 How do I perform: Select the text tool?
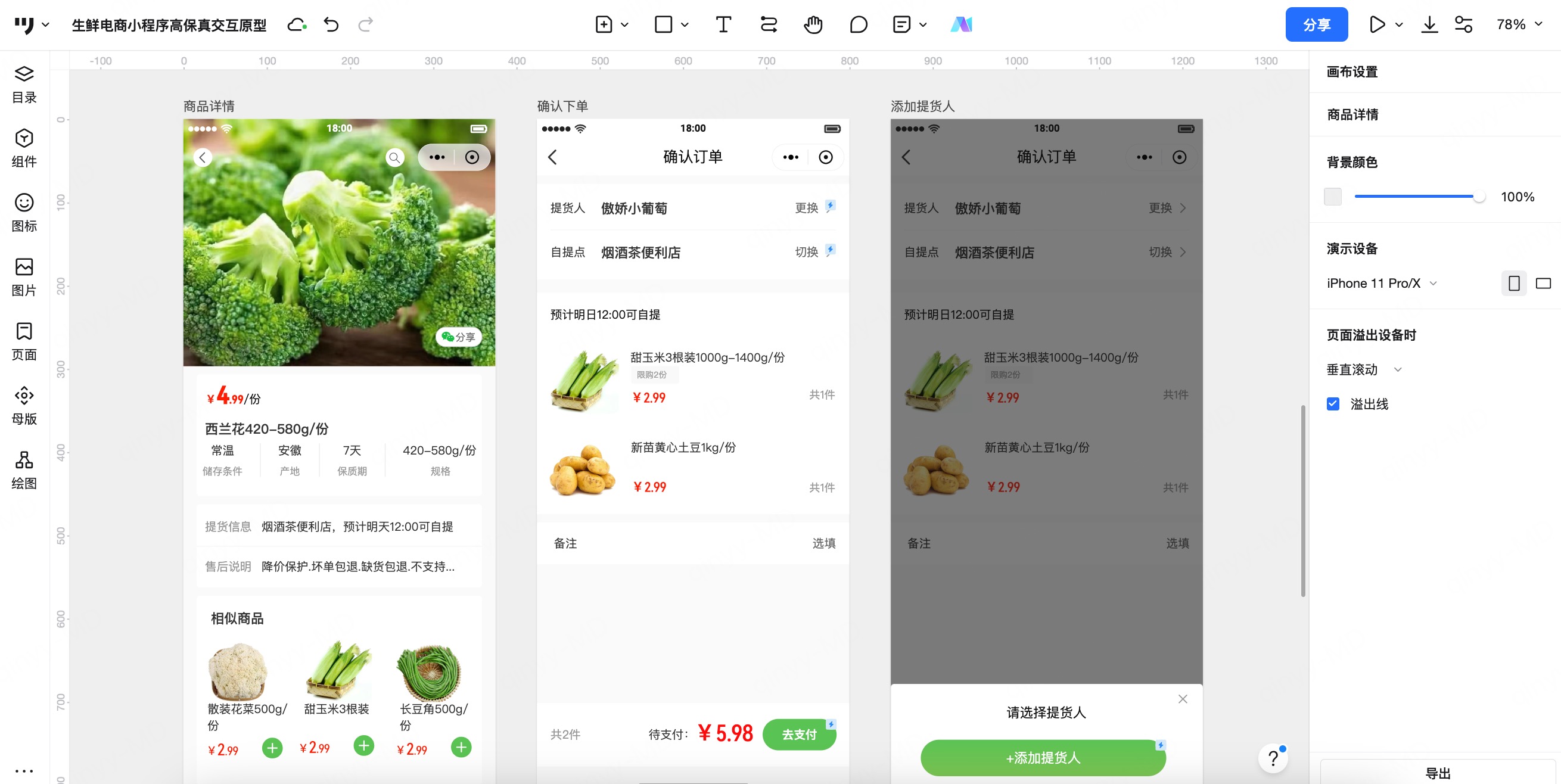[723, 25]
